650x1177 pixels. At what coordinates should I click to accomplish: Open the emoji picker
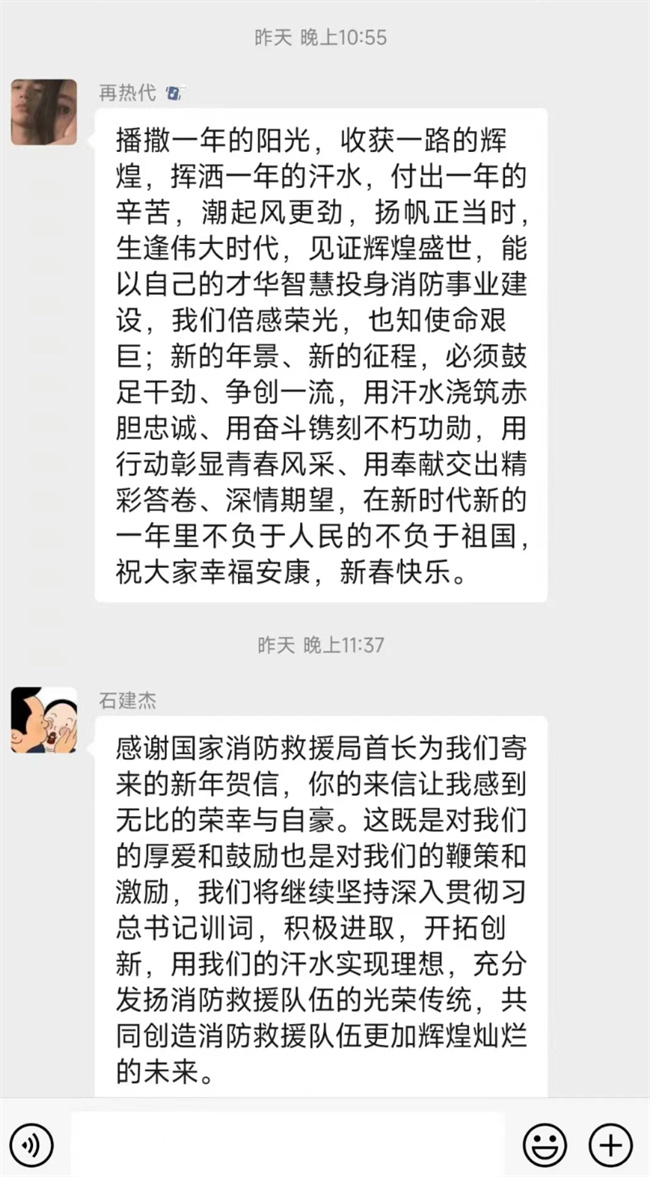545,1144
